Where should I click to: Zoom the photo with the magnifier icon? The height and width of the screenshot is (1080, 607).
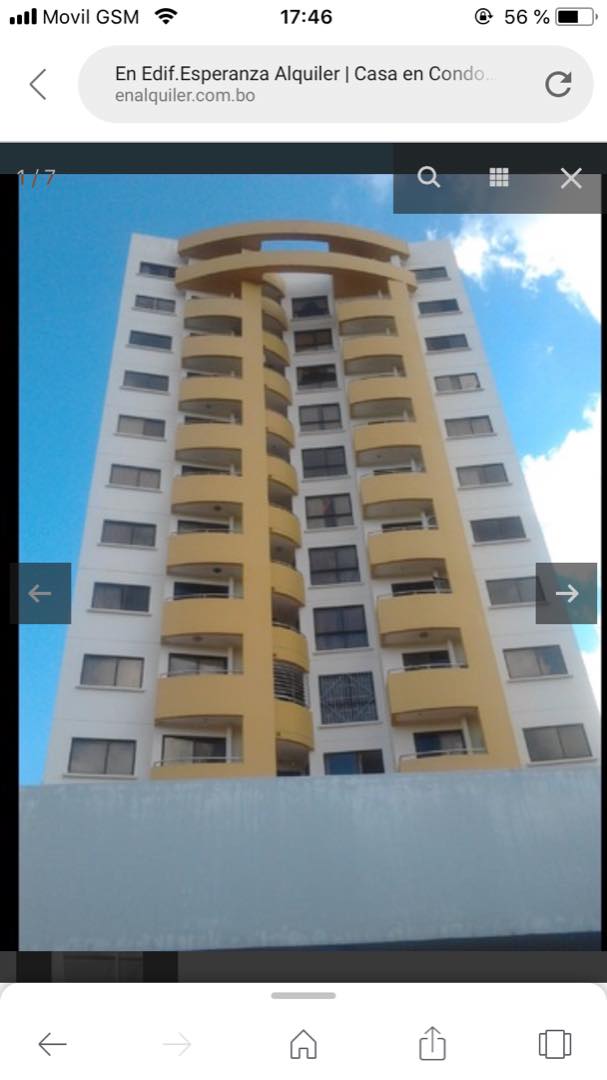click(x=429, y=178)
